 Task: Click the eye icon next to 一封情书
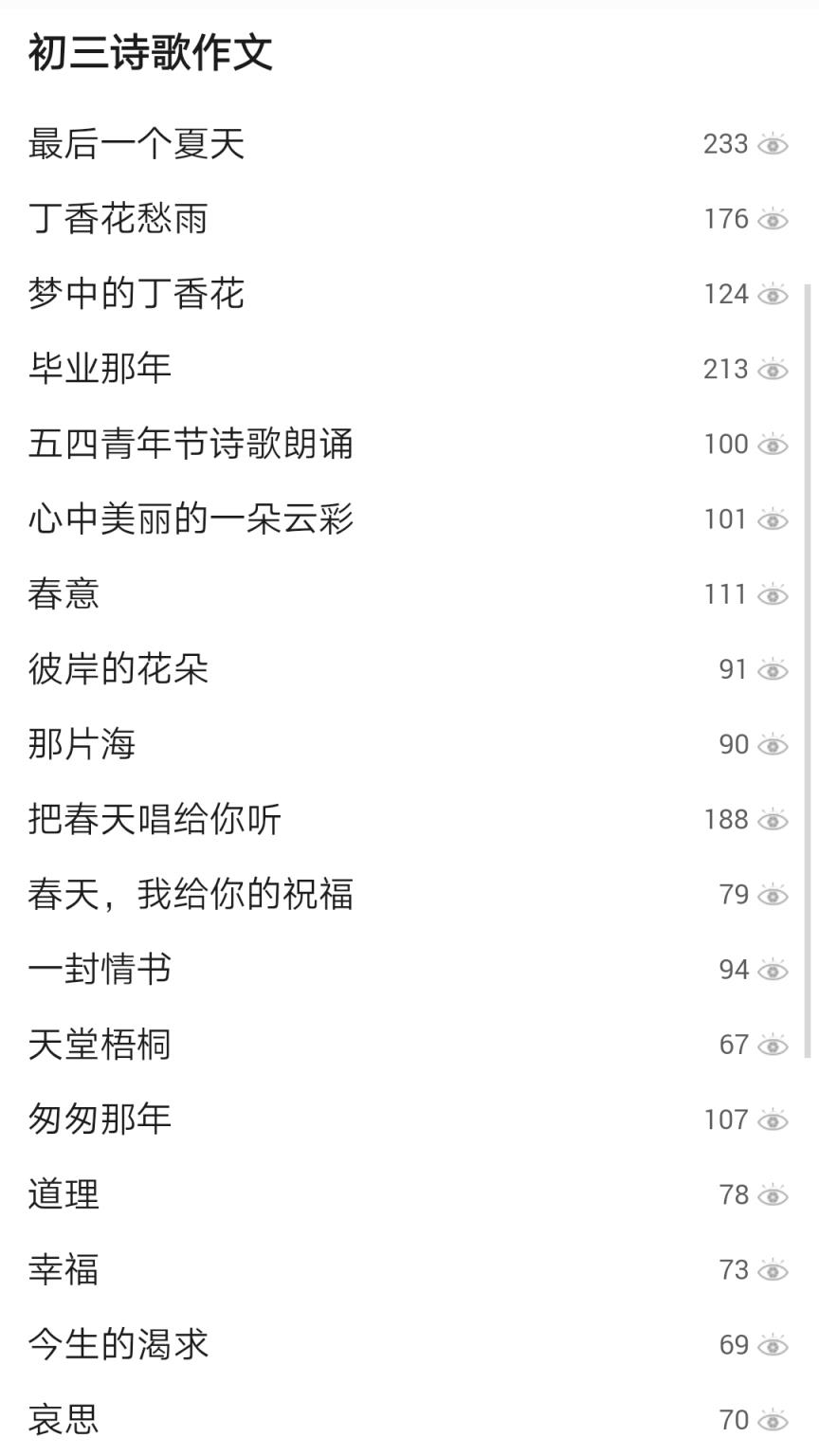[775, 970]
